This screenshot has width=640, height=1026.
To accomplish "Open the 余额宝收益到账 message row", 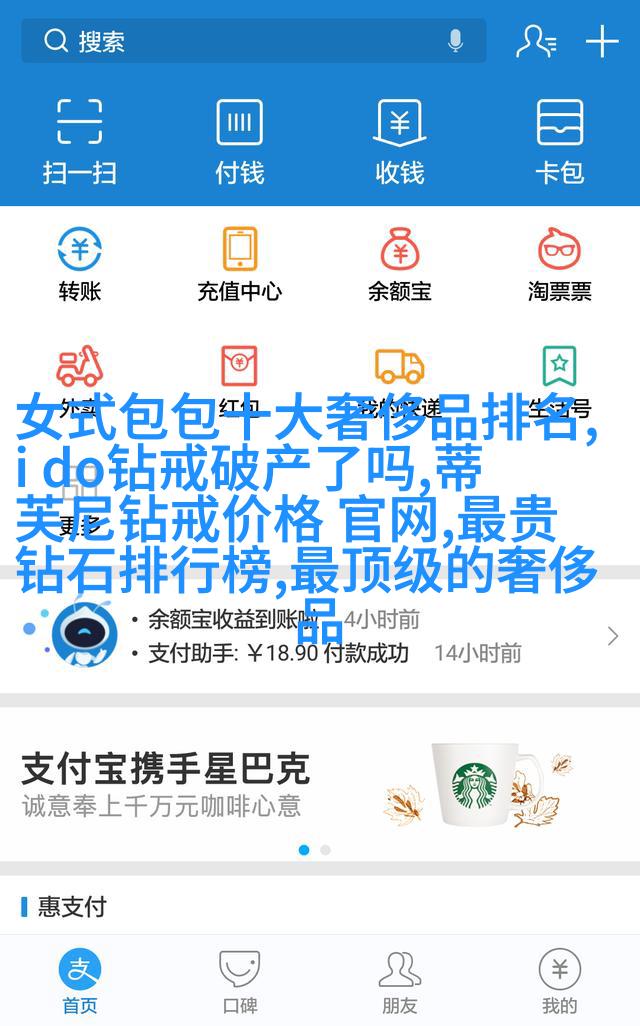I will (x=283, y=619).
